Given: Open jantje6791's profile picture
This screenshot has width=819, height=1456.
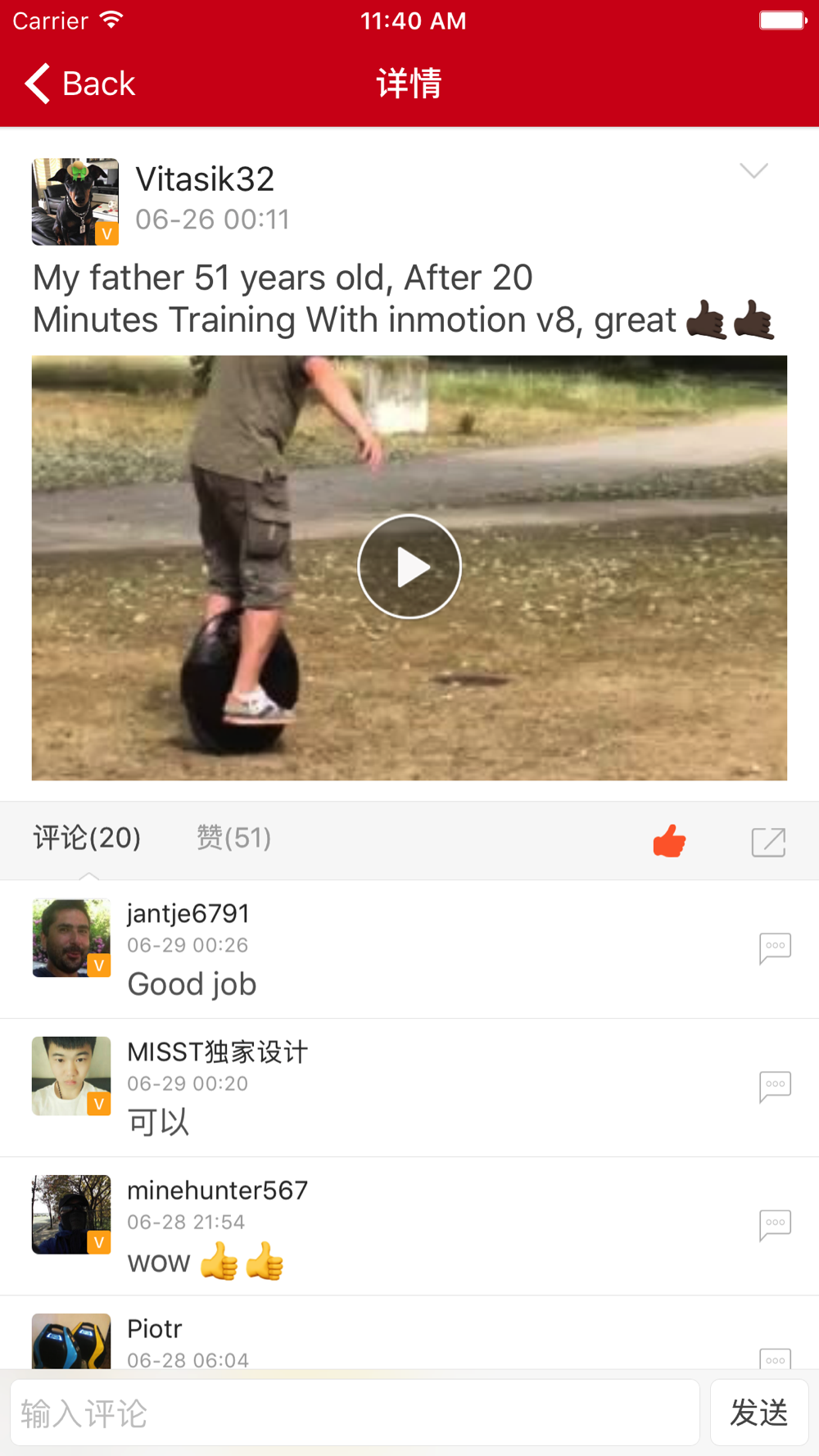Looking at the screenshot, I should (x=71, y=938).
